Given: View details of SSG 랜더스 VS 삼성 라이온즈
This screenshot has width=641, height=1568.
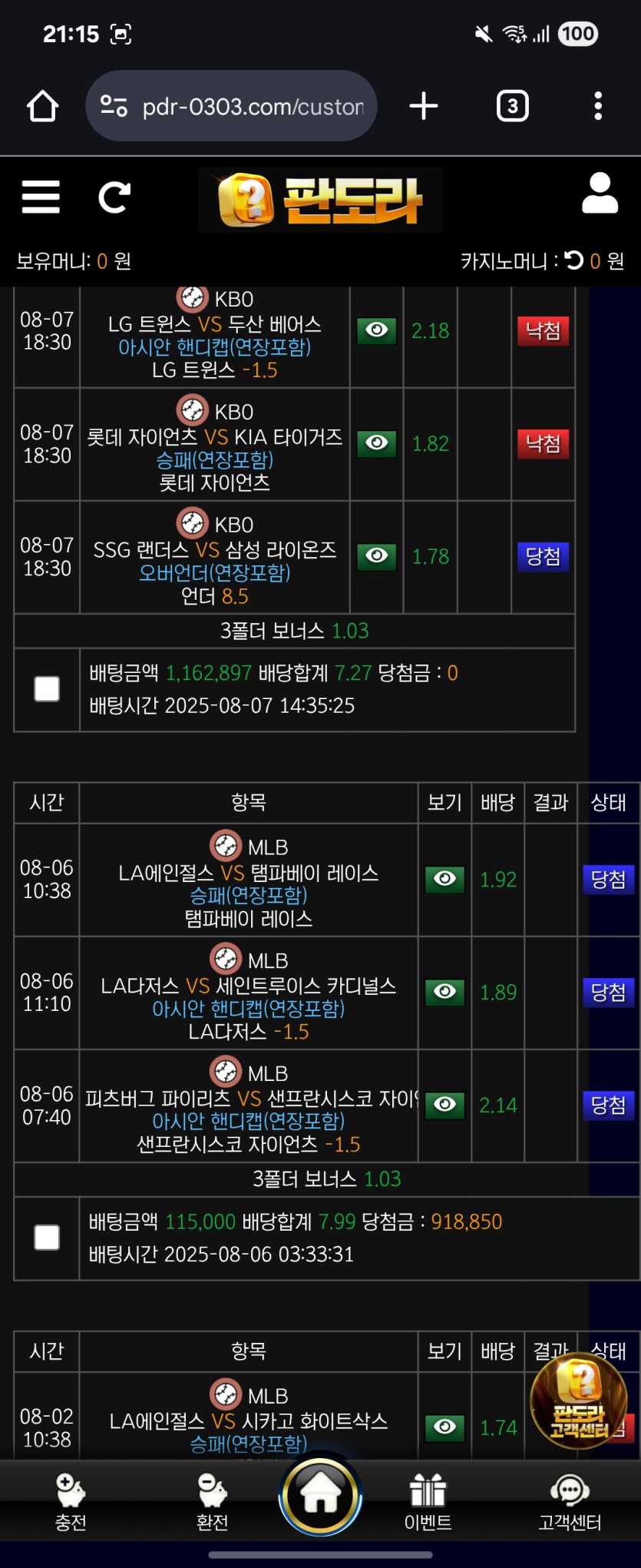Looking at the screenshot, I should (x=376, y=556).
